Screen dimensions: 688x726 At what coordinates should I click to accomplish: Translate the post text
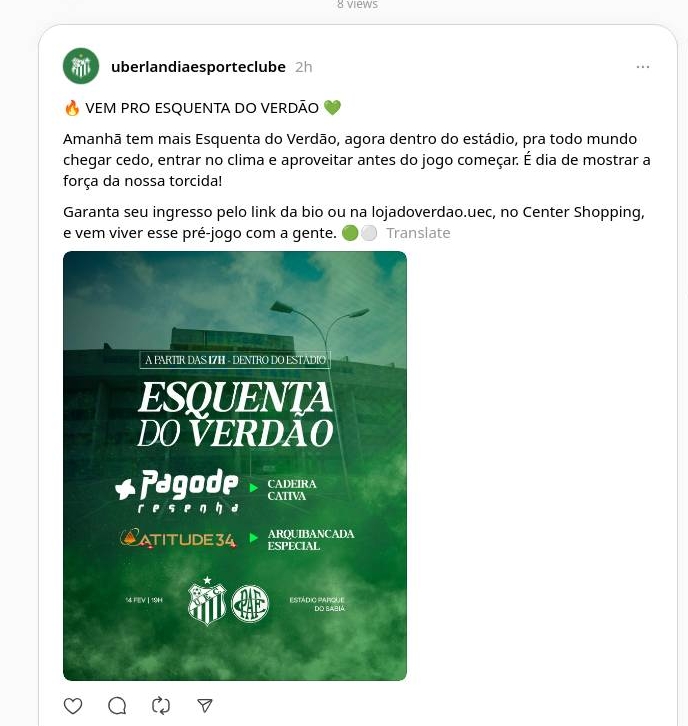418,233
